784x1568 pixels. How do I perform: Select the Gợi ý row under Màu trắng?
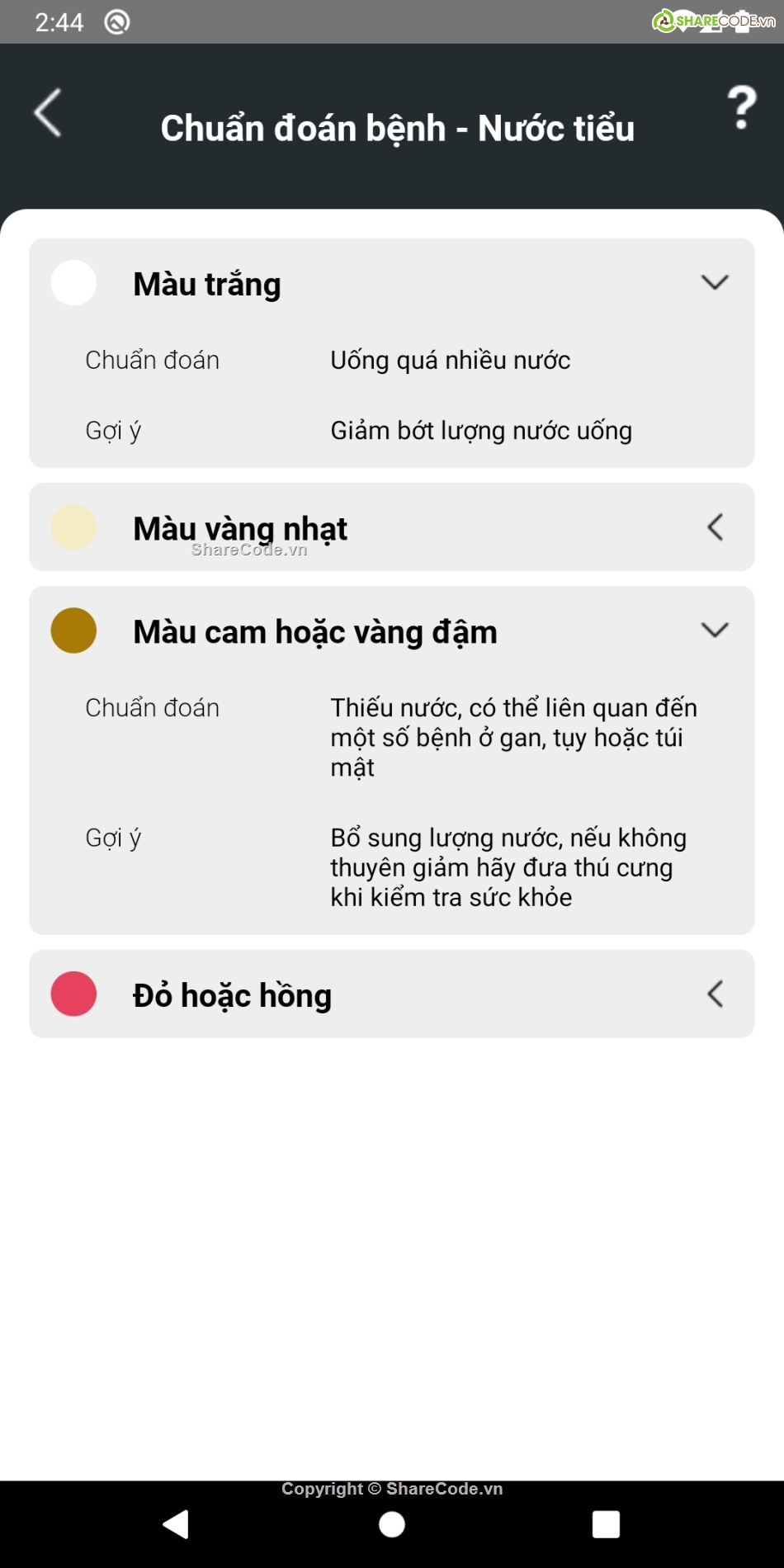(x=112, y=430)
